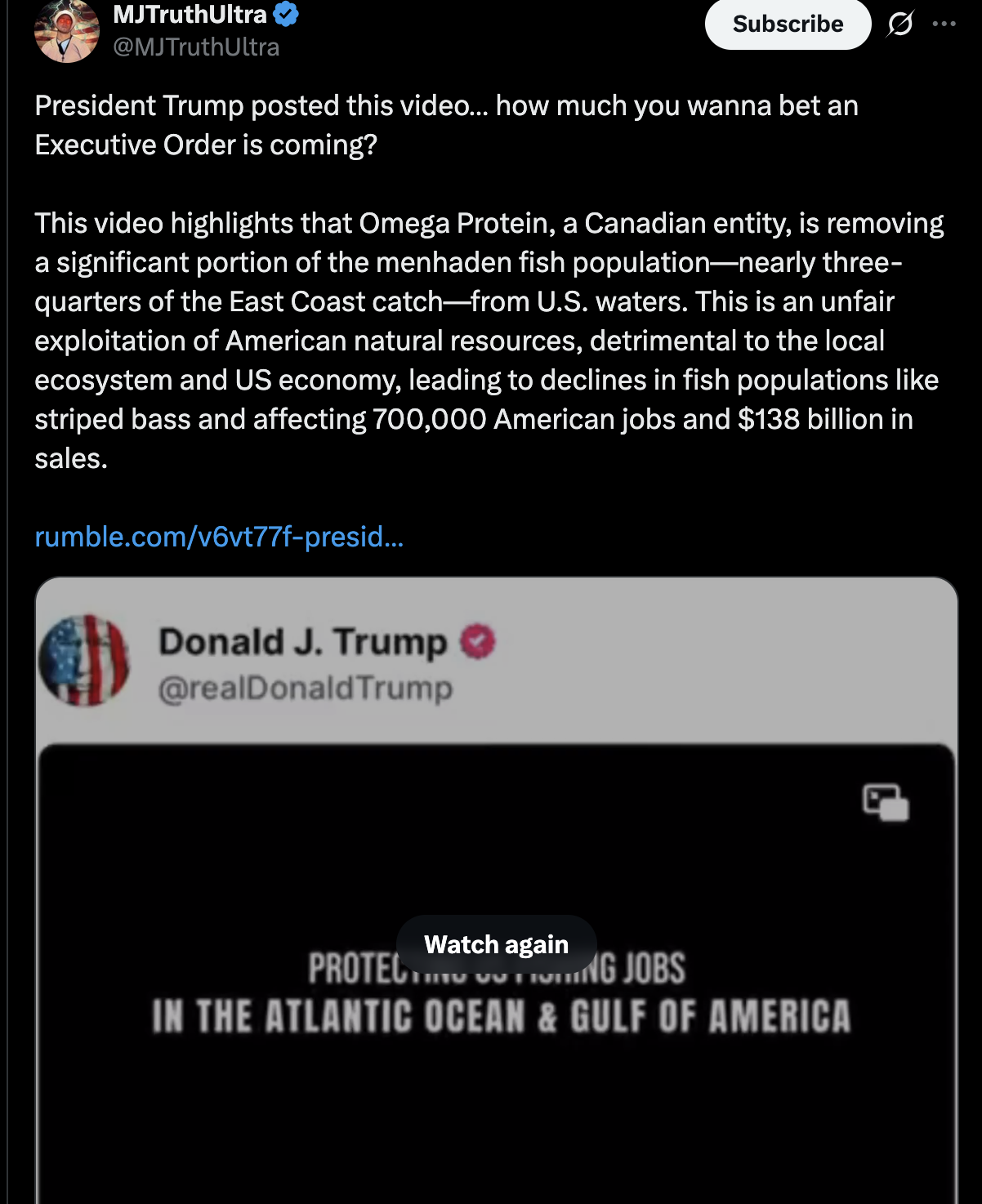Subscribe to MJTruthUltra

(x=787, y=25)
